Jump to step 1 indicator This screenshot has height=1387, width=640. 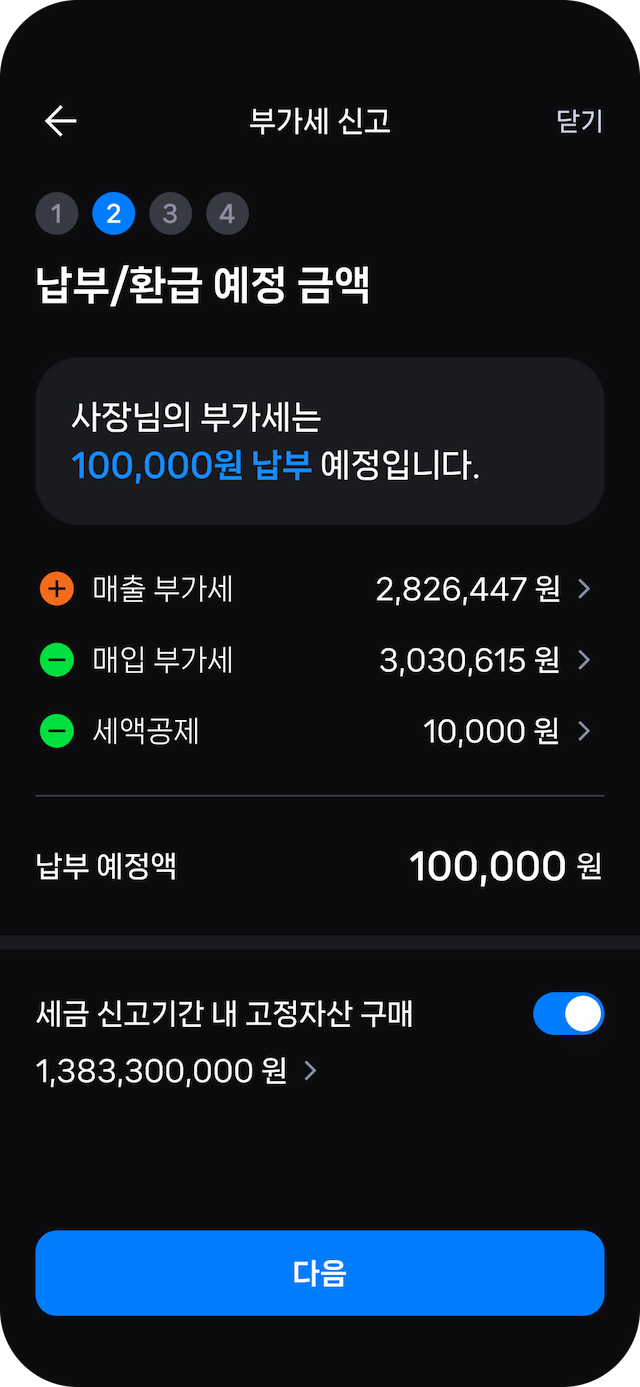57,214
